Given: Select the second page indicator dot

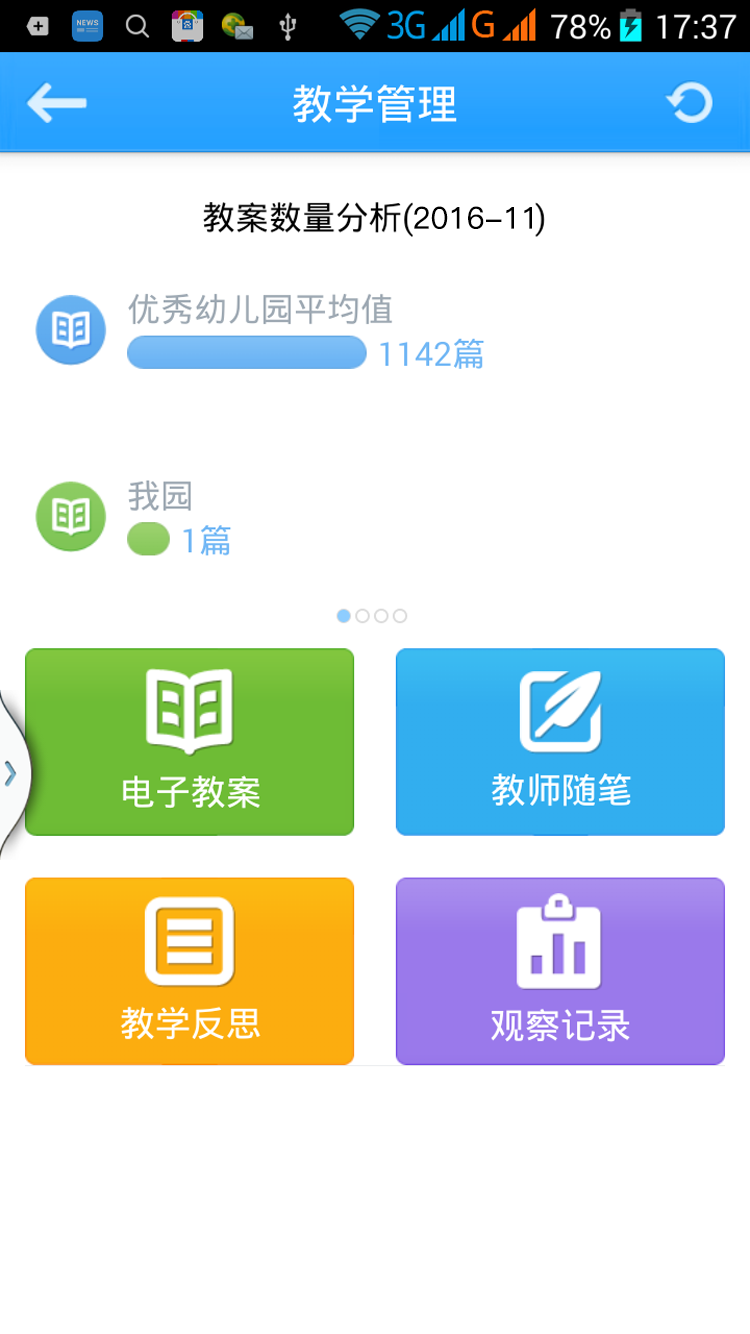Looking at the screenshot, I should [x=363, y=616].
